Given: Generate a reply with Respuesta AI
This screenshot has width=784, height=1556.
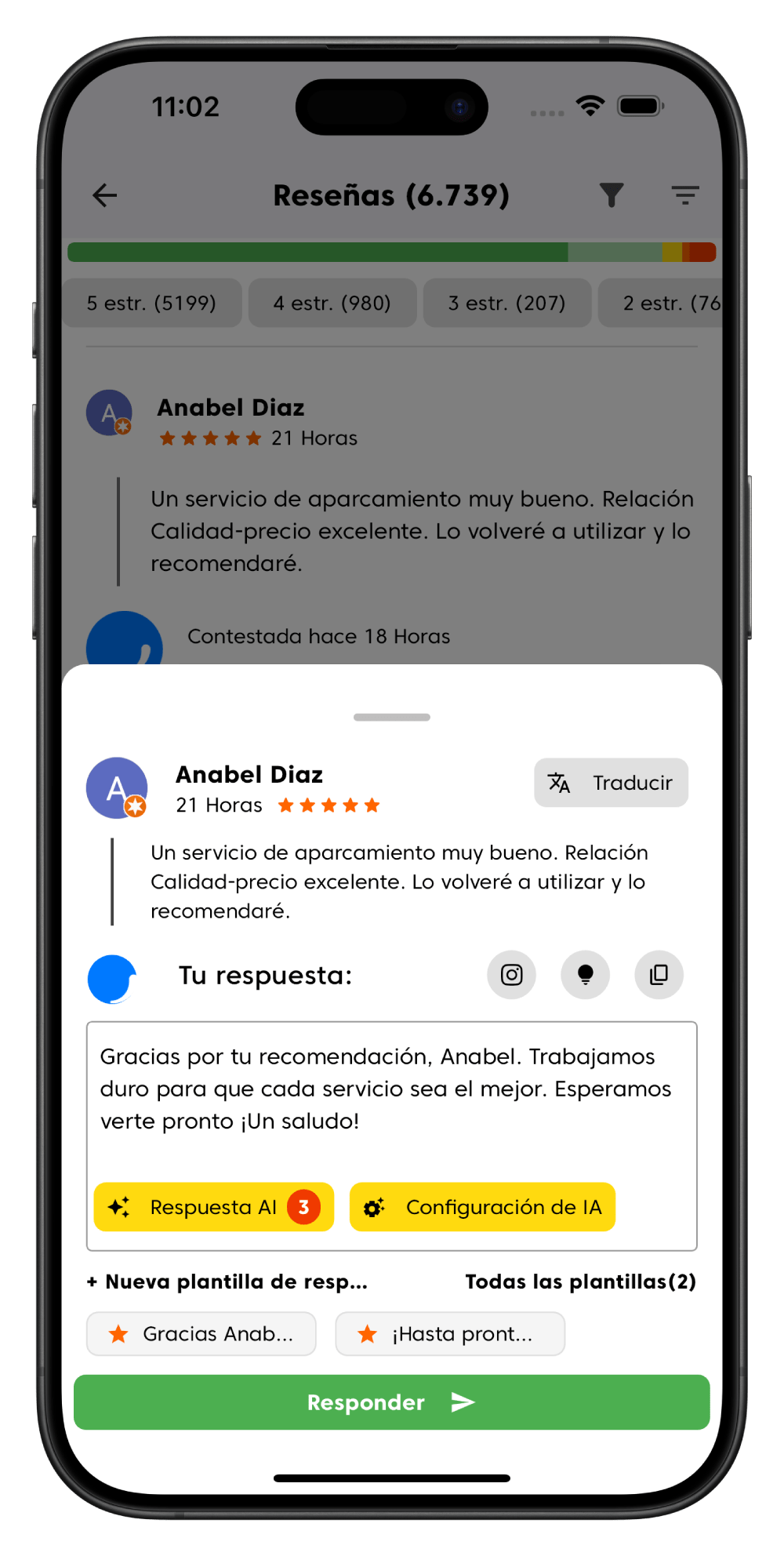Looking at the screenshot, I should point(213,1207).
